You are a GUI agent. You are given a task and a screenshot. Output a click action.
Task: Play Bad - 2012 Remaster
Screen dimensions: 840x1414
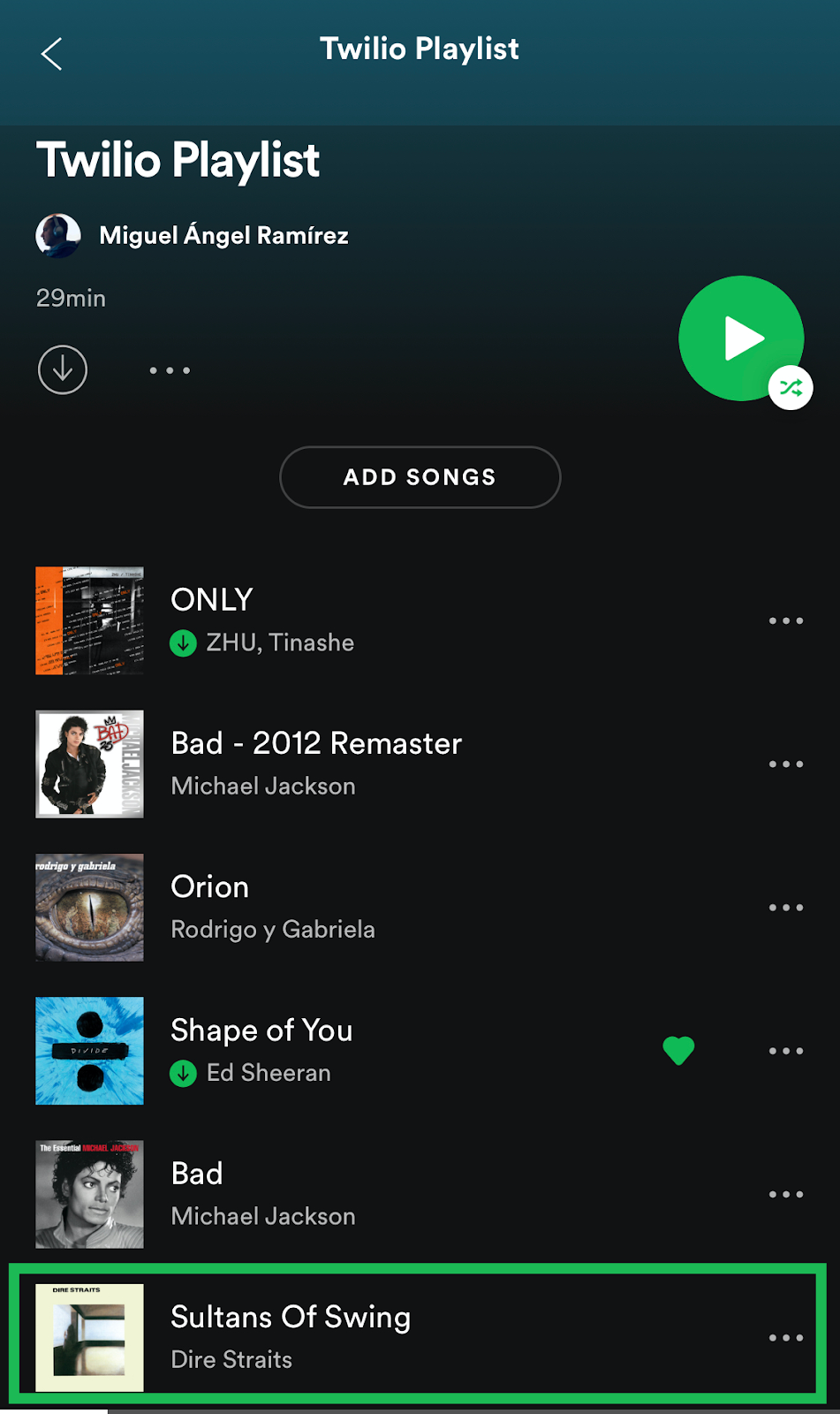(x=353, y=764)
